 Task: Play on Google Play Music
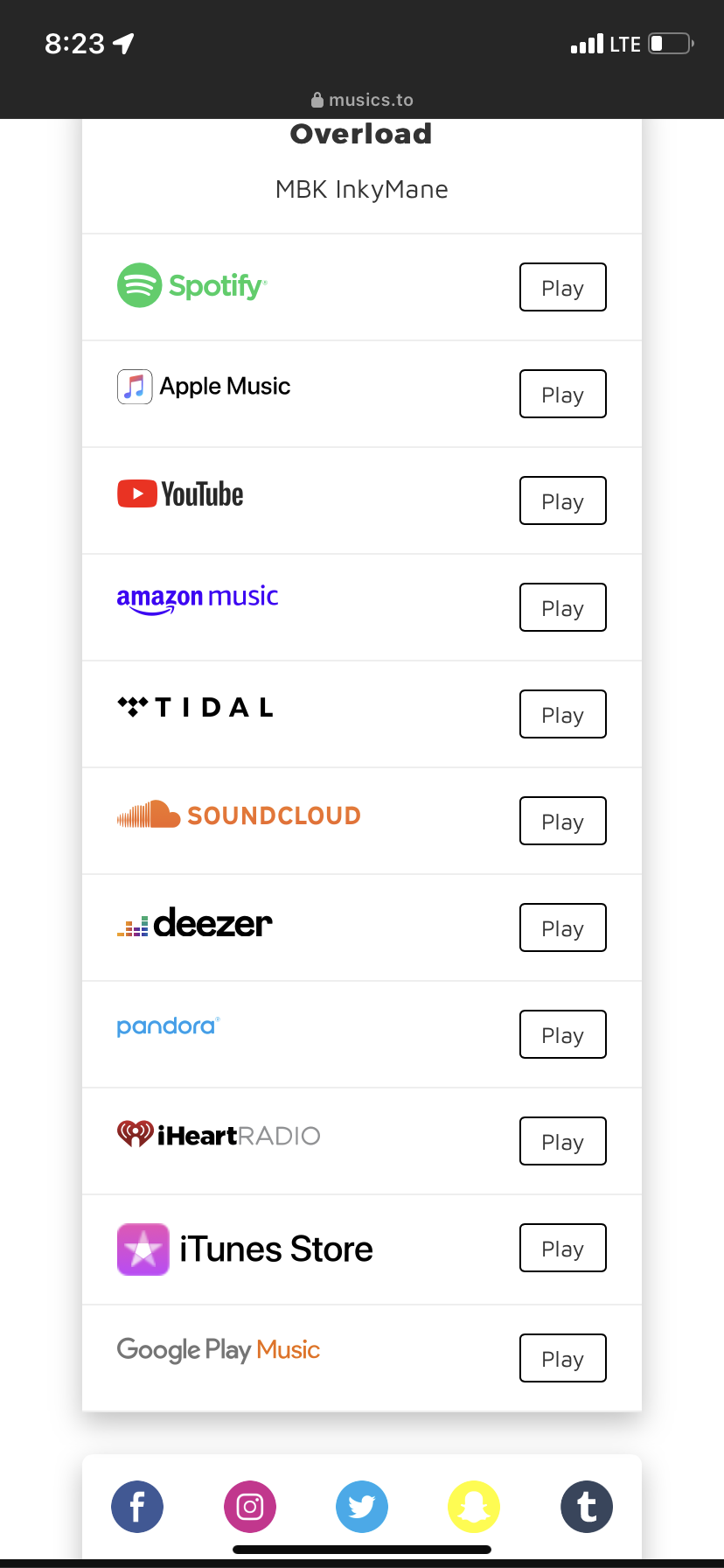[x=562, y=1358]
